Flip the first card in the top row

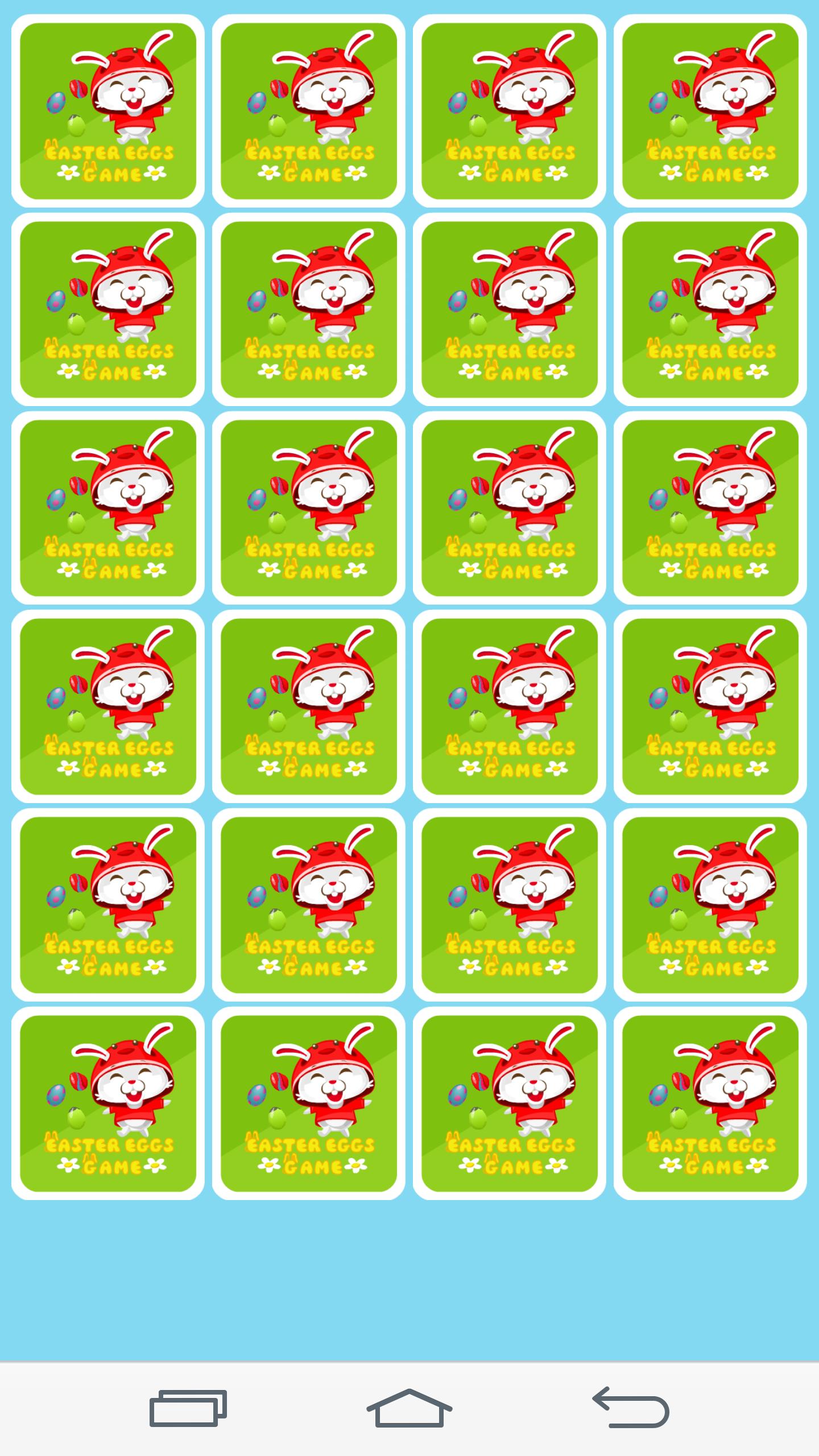pos(108,111)
